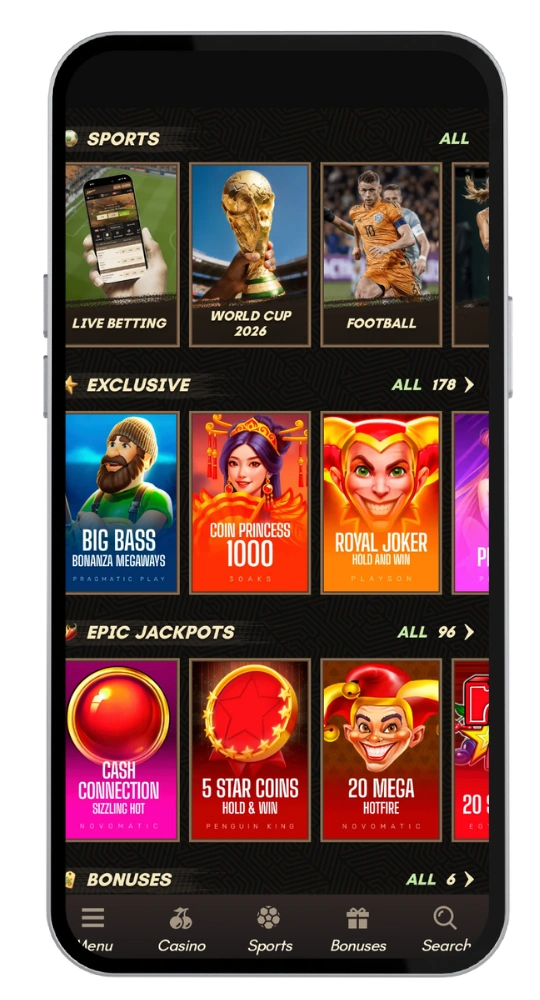Launch Royal Joker Hold and Win

[x=381, y=502]
